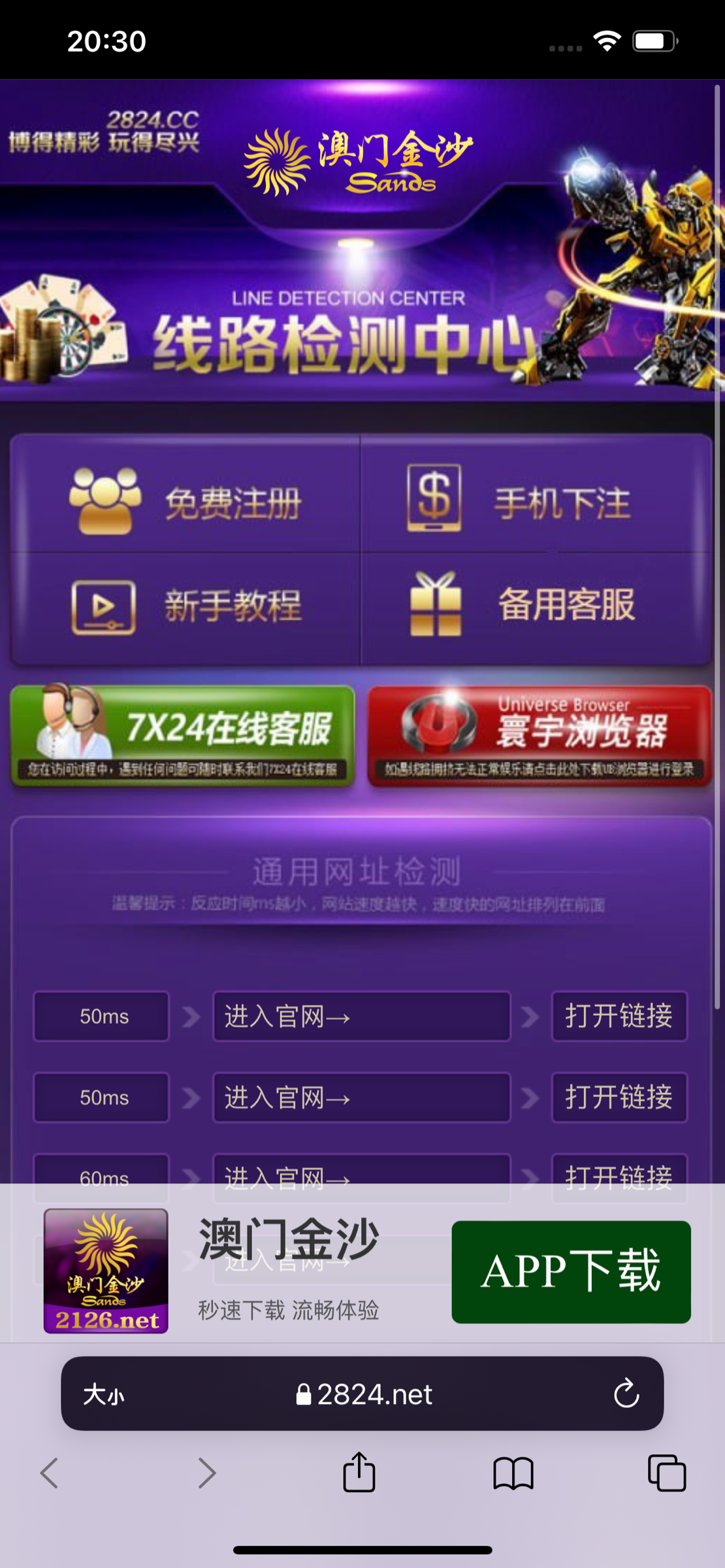Screen dimensions: 725x1568
Task: Open the share sheet
Action: point(359,1473)
